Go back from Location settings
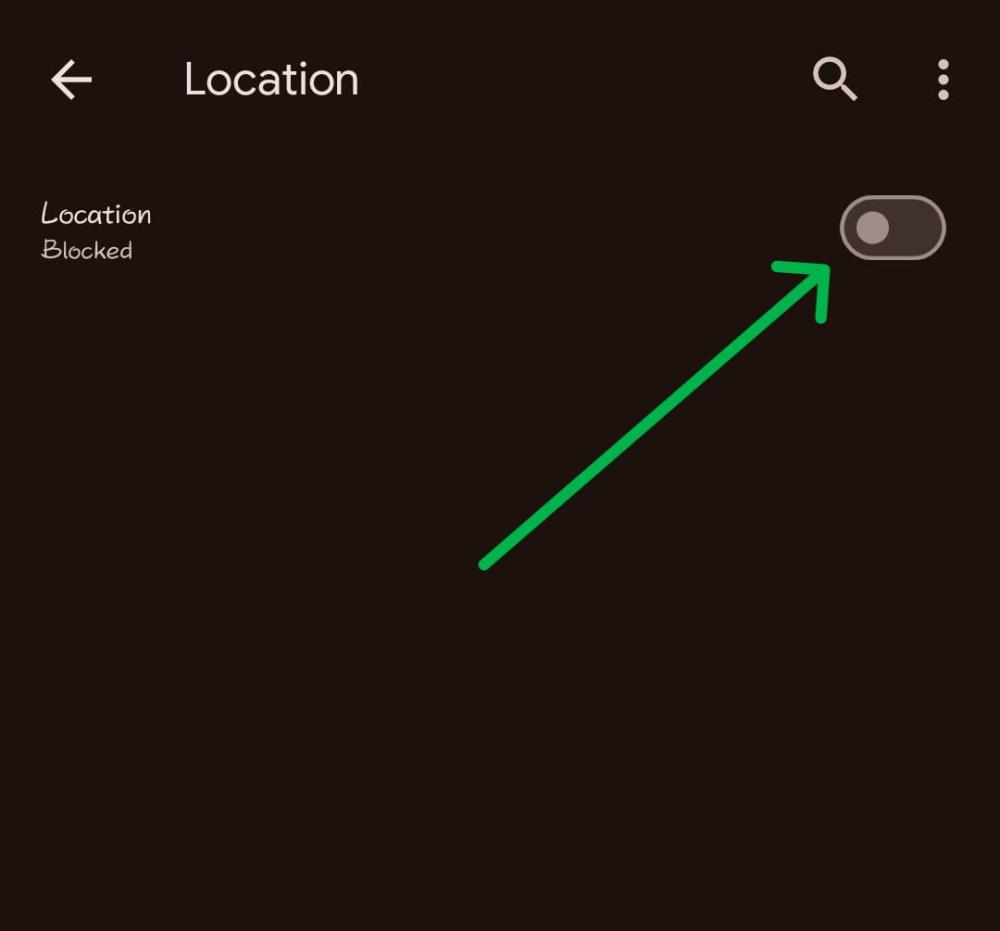Image resolution: width=1000 pixels, height=931 pixels. 71,80
